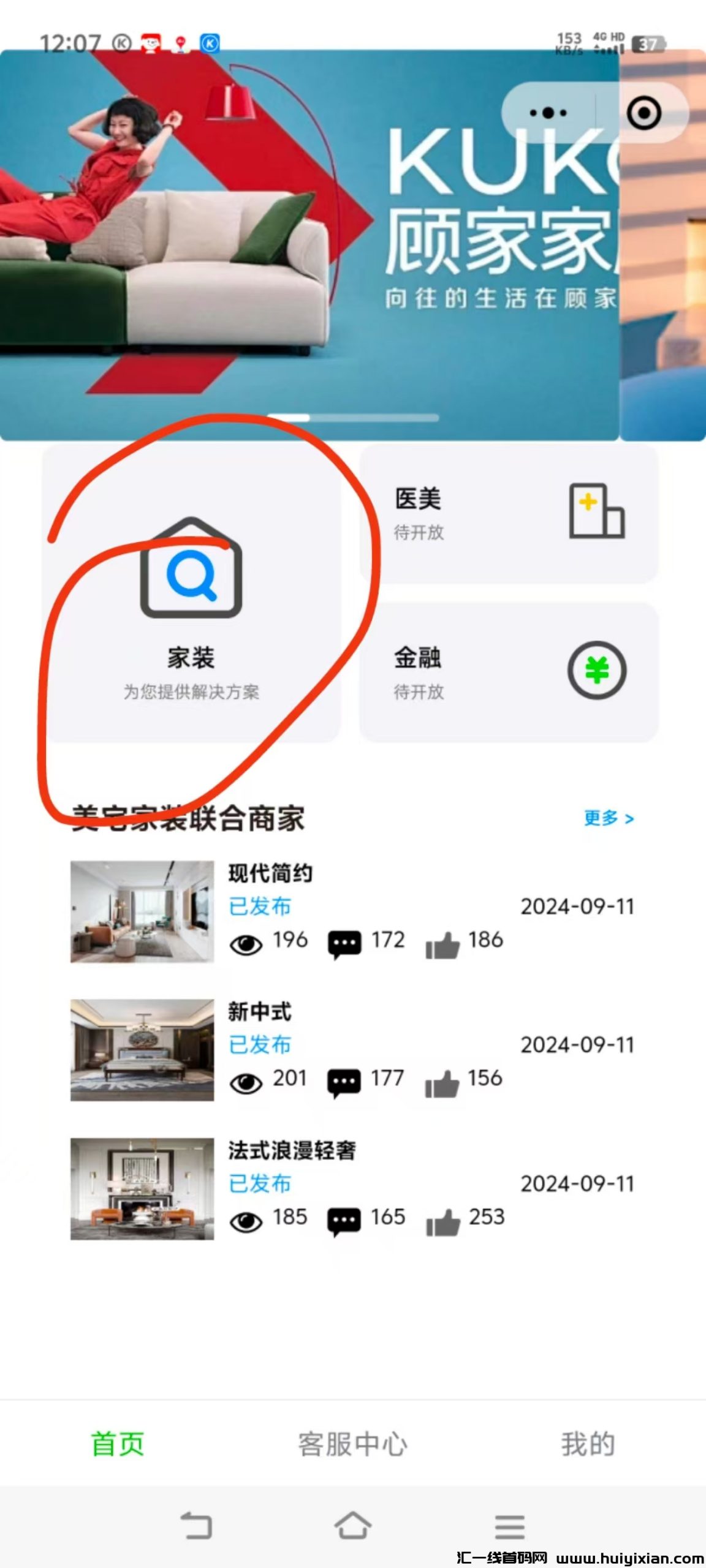Open the 家装 category card
706x1568 pixels.
click(191, 594)
